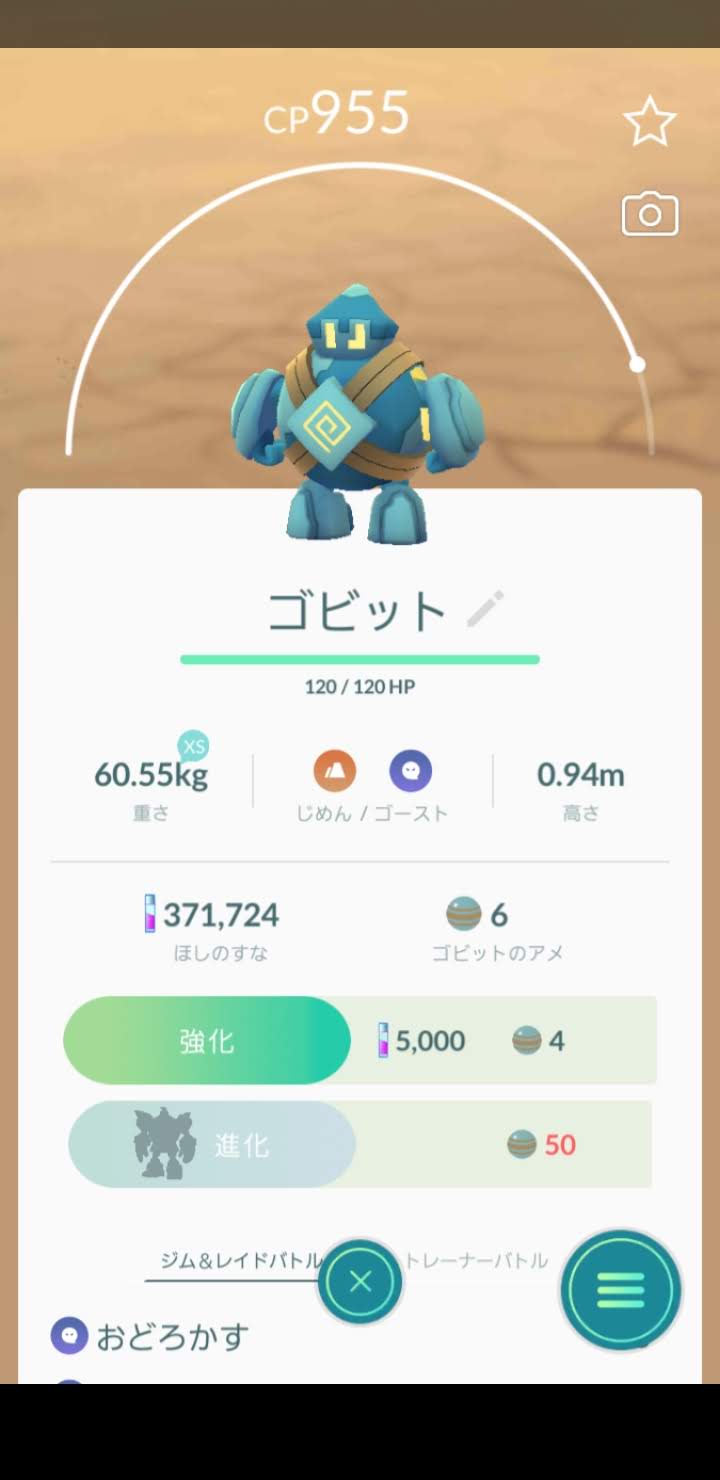Viewport: 720px width, 1480px height.
Task: Mark ゴビット as favorite with the star
Action: [x=650, y=122]
